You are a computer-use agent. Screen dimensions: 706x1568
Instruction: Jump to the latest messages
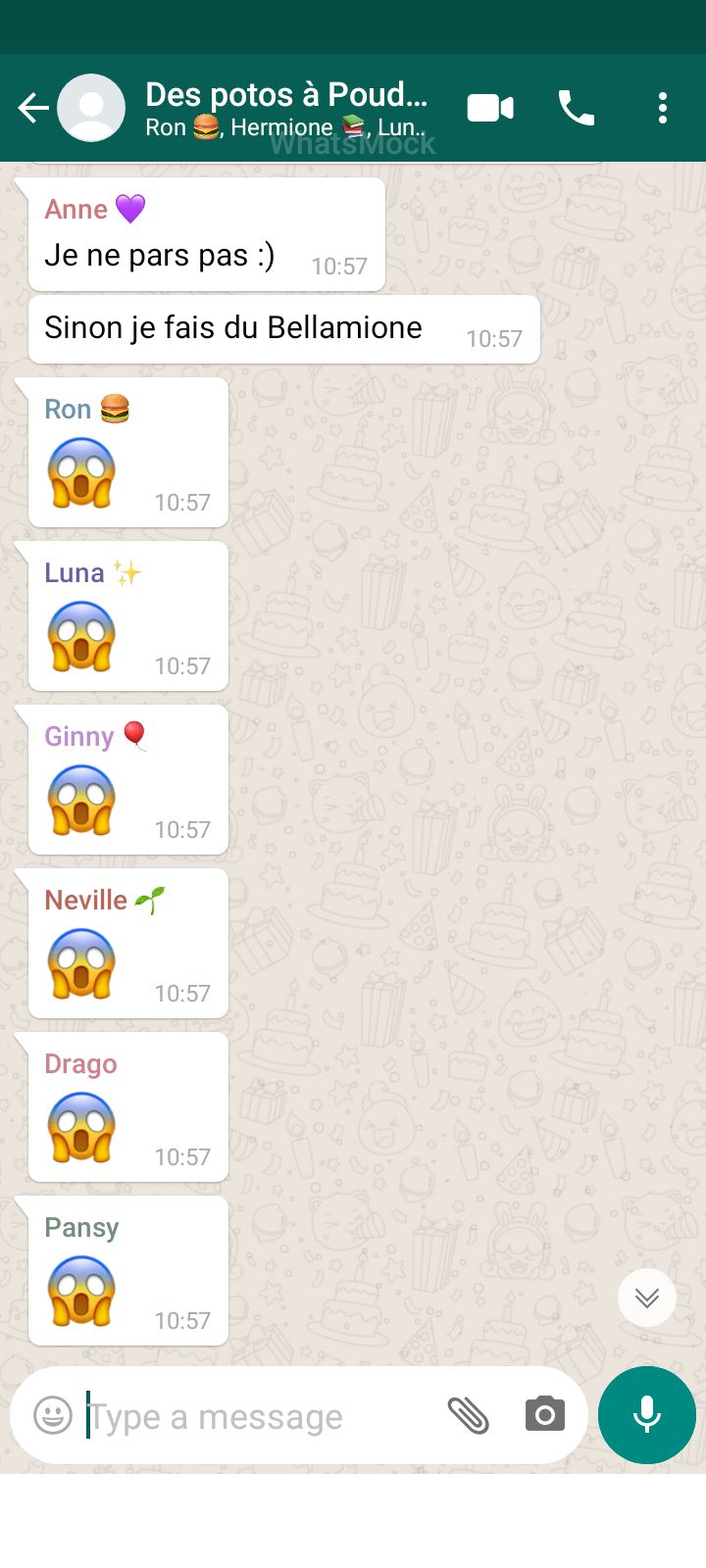coord(646,1298)
